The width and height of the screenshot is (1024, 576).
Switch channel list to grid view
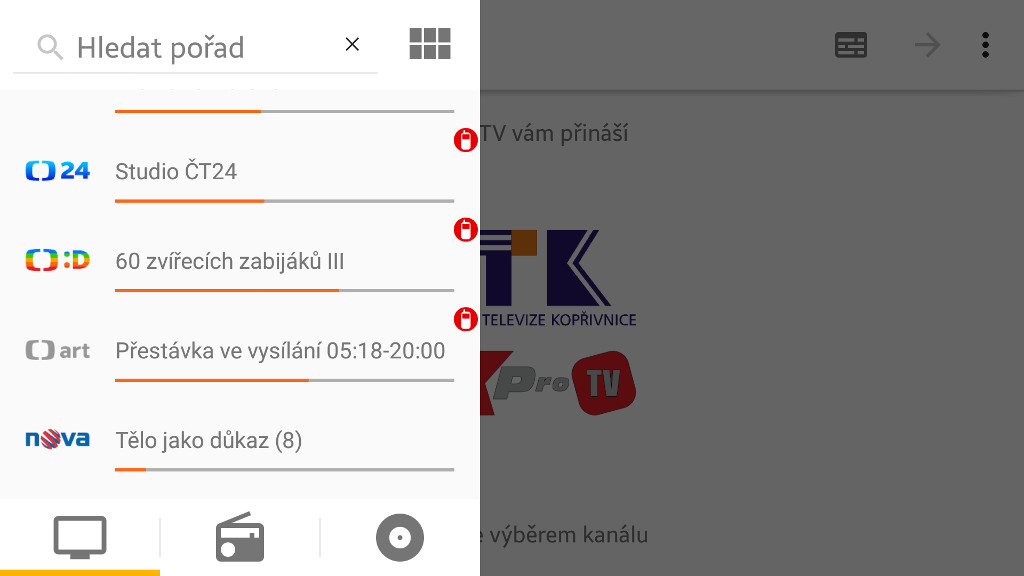coord(430,44)
